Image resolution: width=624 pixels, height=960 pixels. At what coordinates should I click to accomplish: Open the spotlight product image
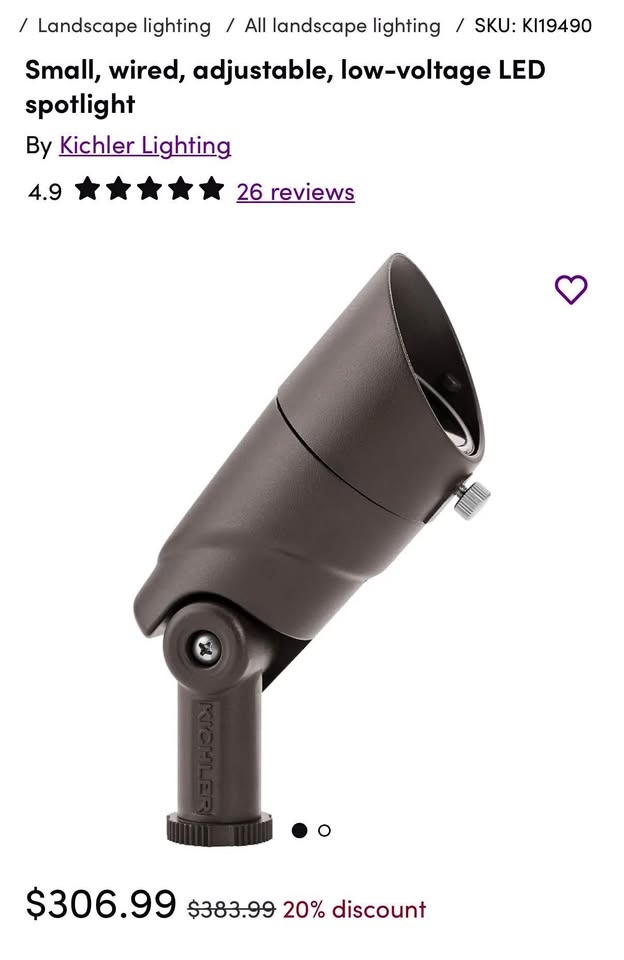click(x=312, y=549)
